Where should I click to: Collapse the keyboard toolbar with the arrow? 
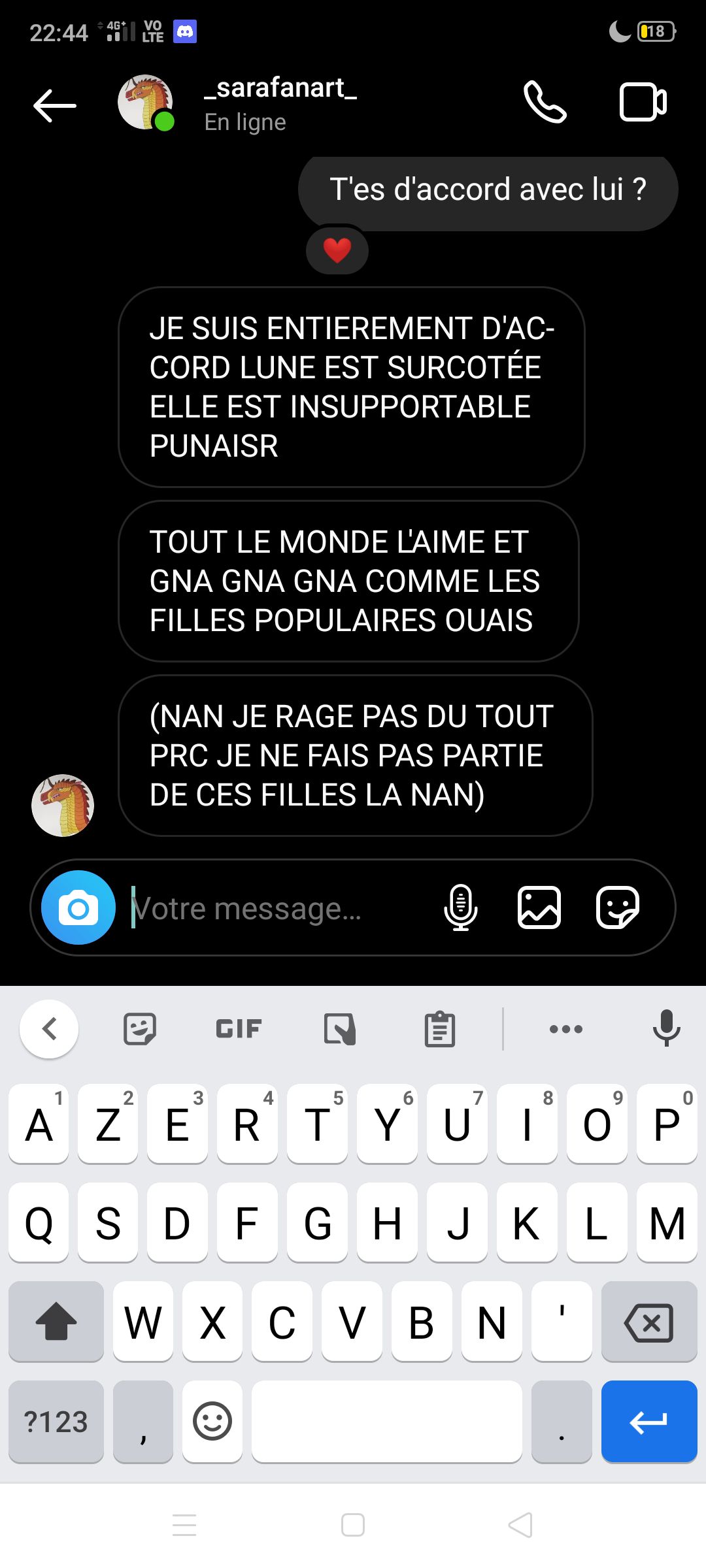[49, 1029]
